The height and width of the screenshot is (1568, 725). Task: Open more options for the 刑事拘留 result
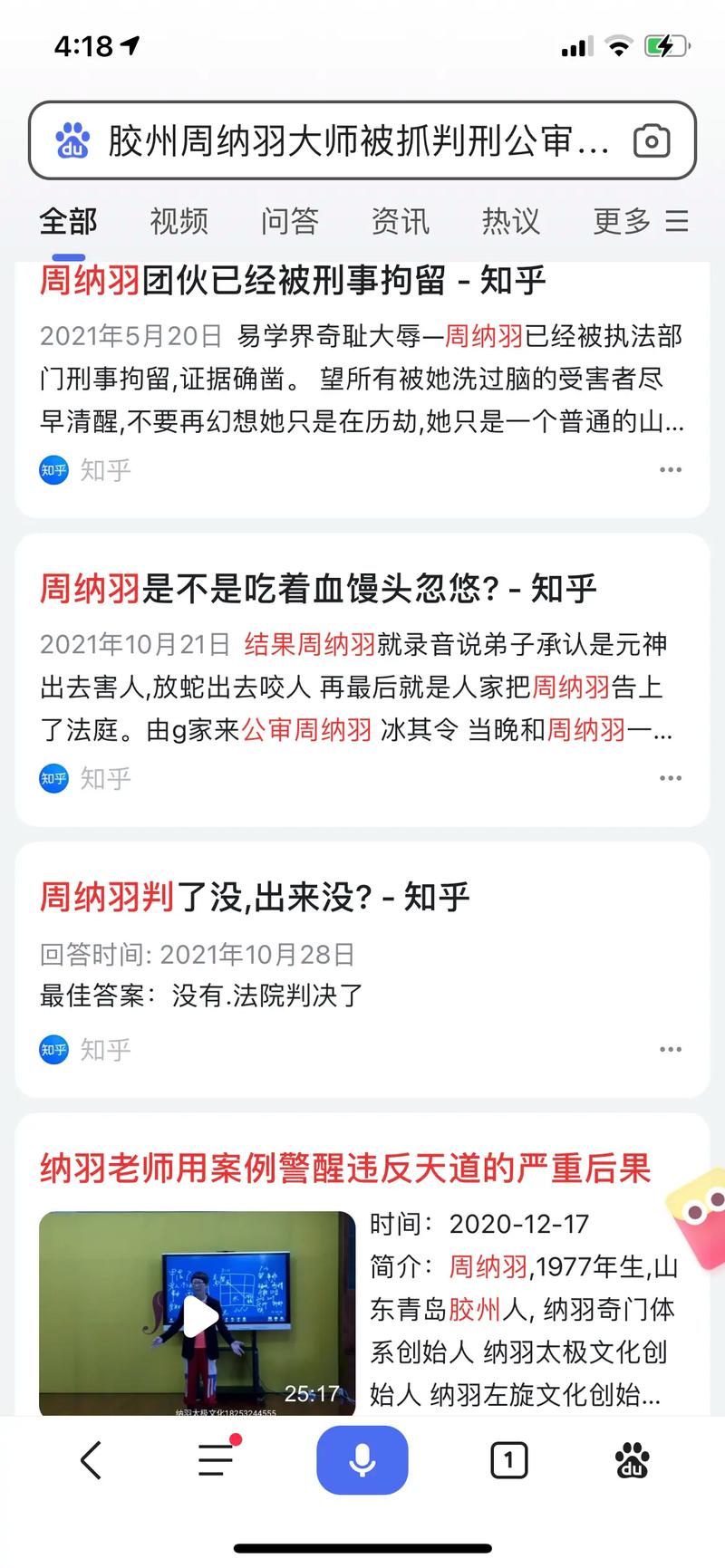[671, 469]
